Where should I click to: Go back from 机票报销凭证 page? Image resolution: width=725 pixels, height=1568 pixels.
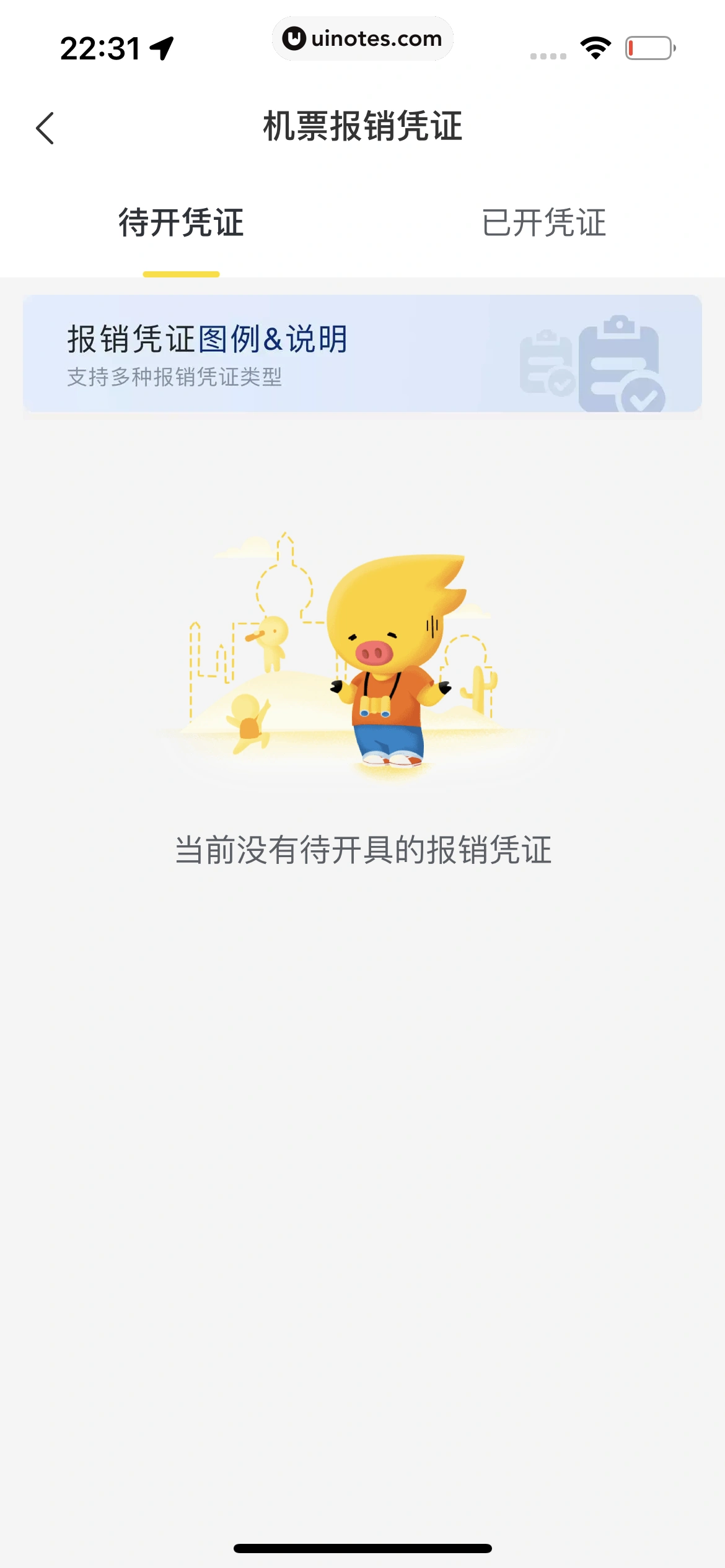point(45,128)
